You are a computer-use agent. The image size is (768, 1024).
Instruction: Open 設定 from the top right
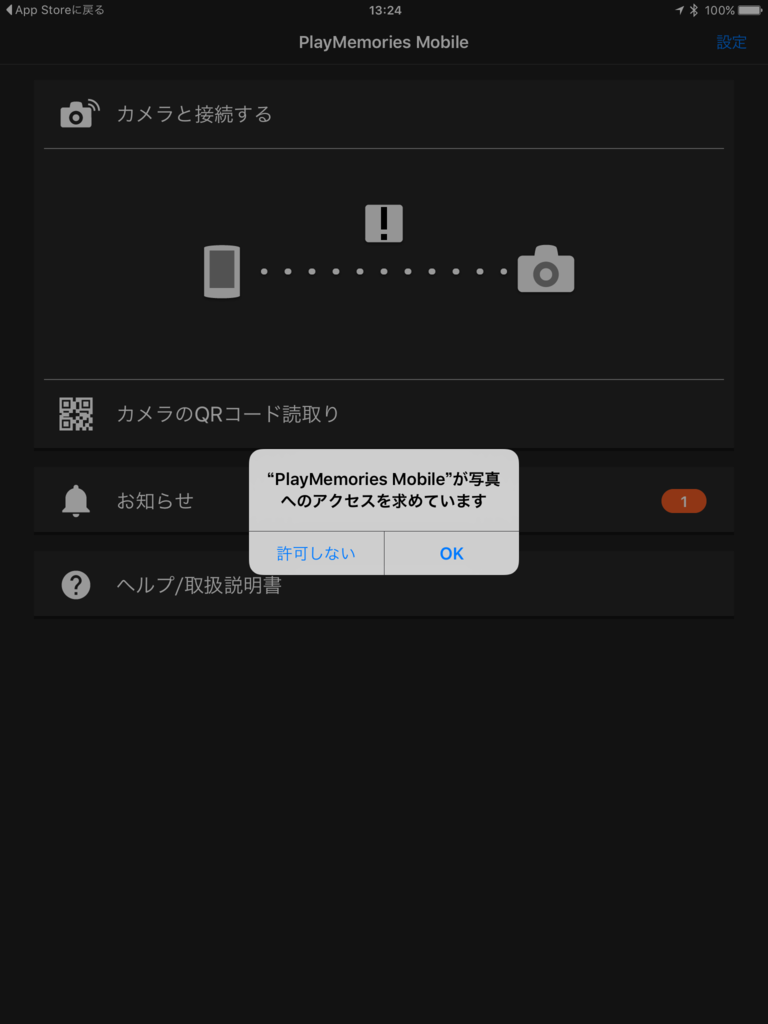733,42
